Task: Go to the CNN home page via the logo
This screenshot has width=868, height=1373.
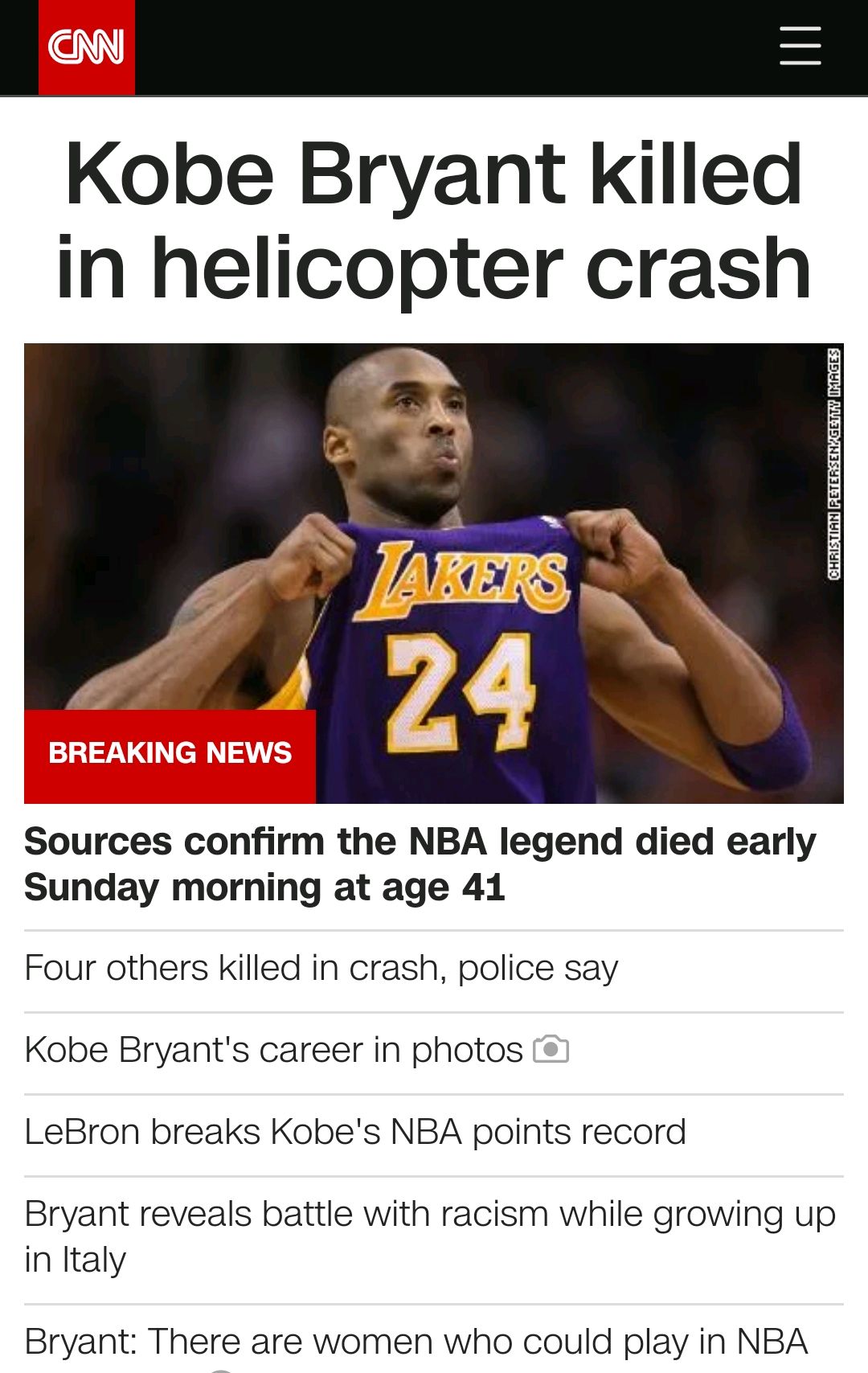Action: 86,47
